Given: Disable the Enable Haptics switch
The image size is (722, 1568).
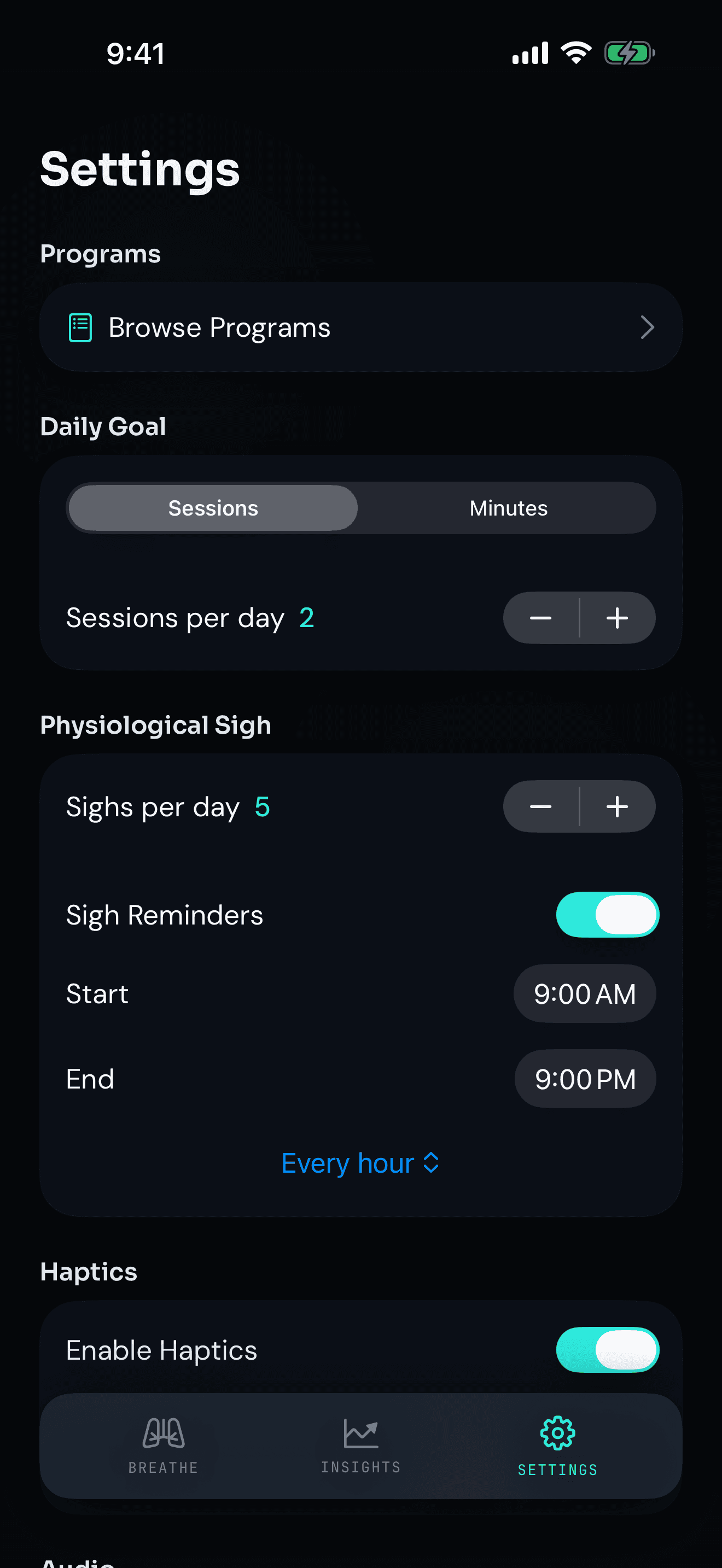Looking at the screenshot, I should tap(608, 1350).
